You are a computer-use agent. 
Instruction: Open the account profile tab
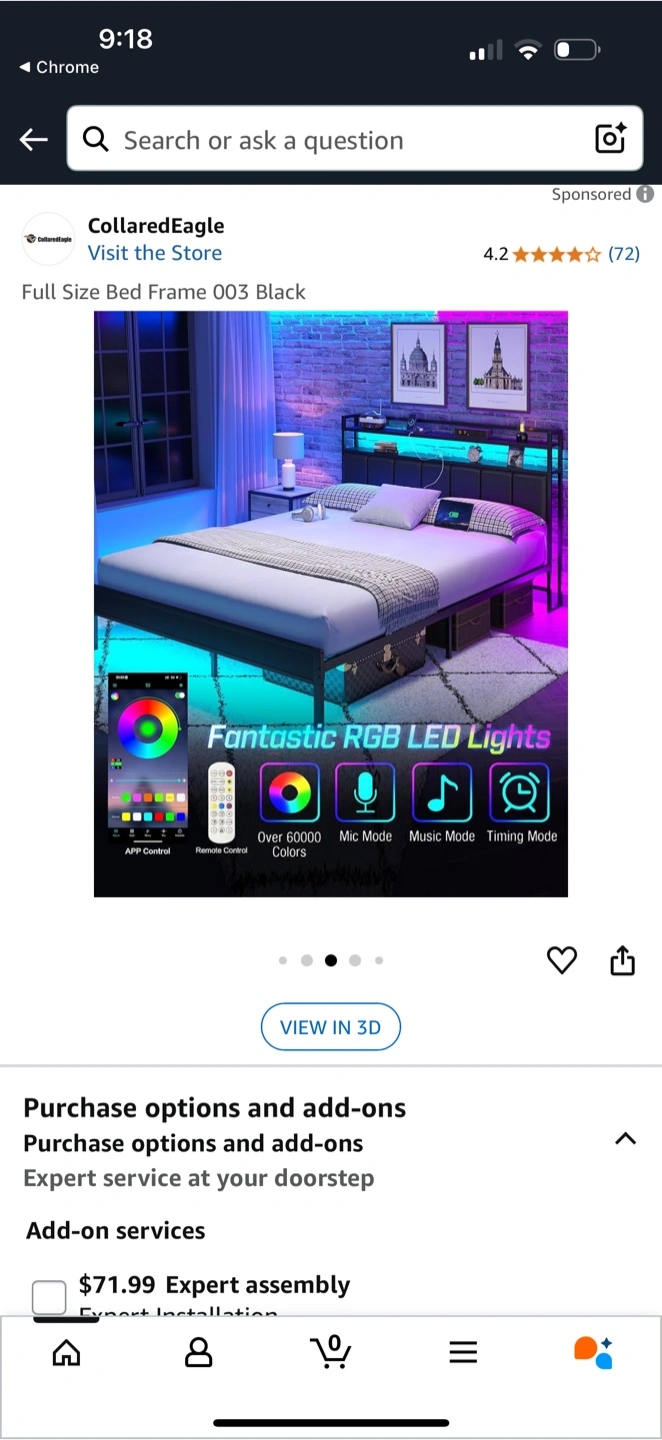tap(199, 1353)
